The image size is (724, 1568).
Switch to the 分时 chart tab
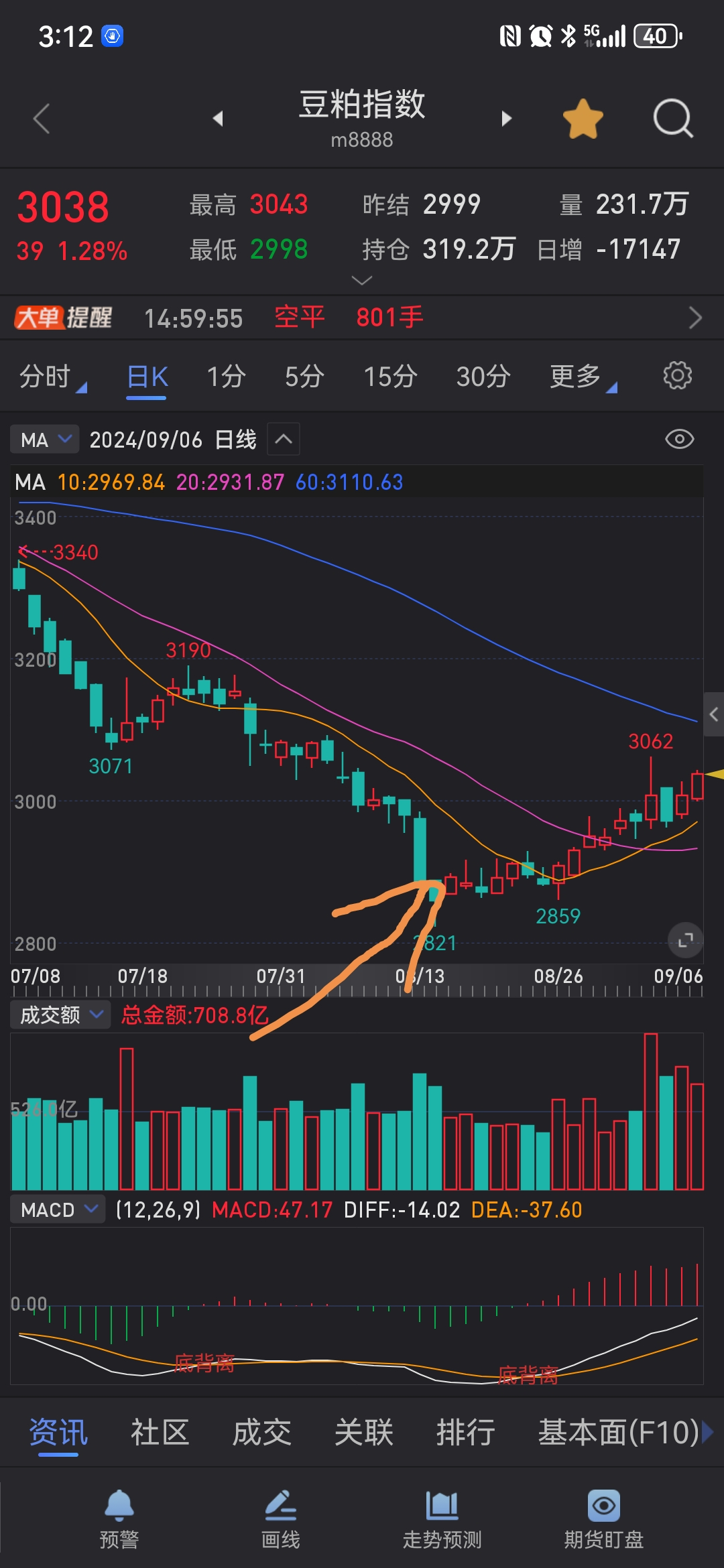click(x=47, y=377)
